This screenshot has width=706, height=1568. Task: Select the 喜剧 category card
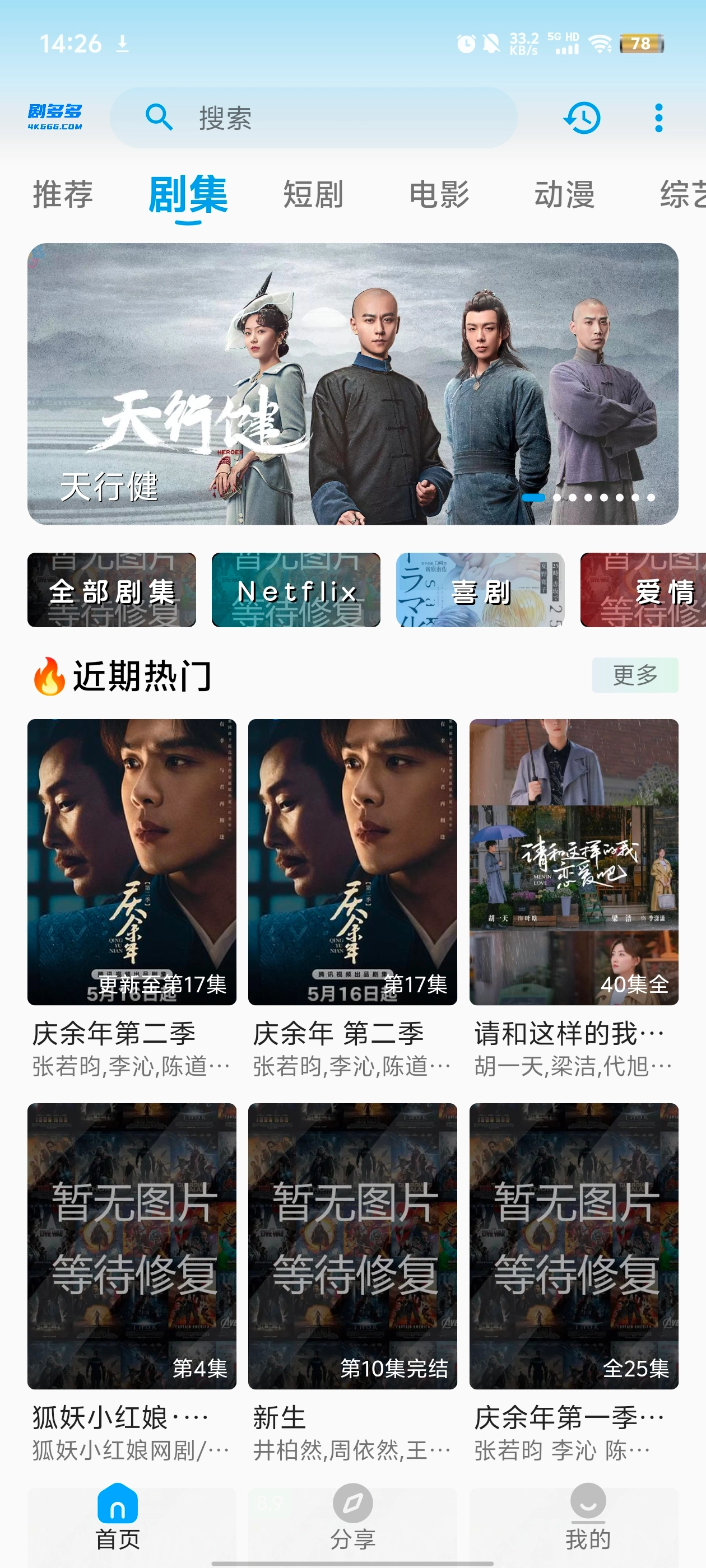481,589
